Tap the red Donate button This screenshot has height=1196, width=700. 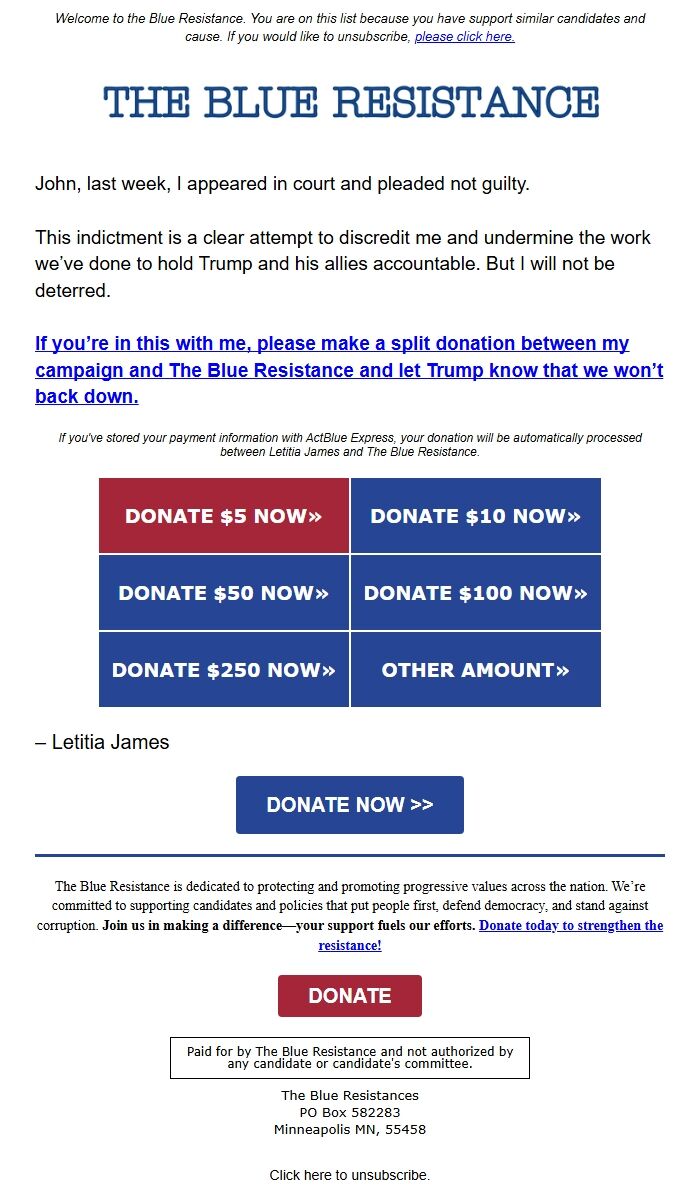(350, 996)
